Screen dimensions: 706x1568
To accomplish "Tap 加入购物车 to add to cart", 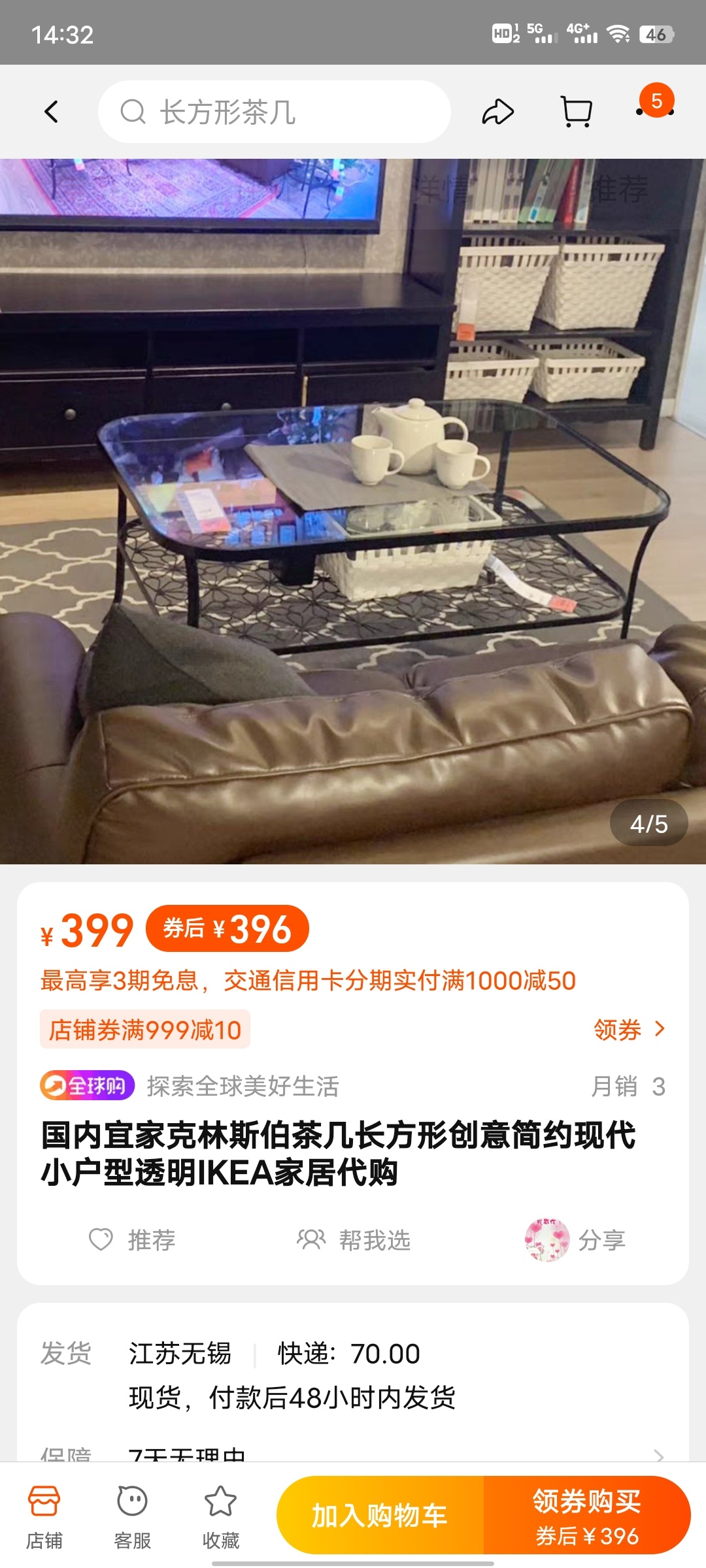I will click(x=380, y=1516).
